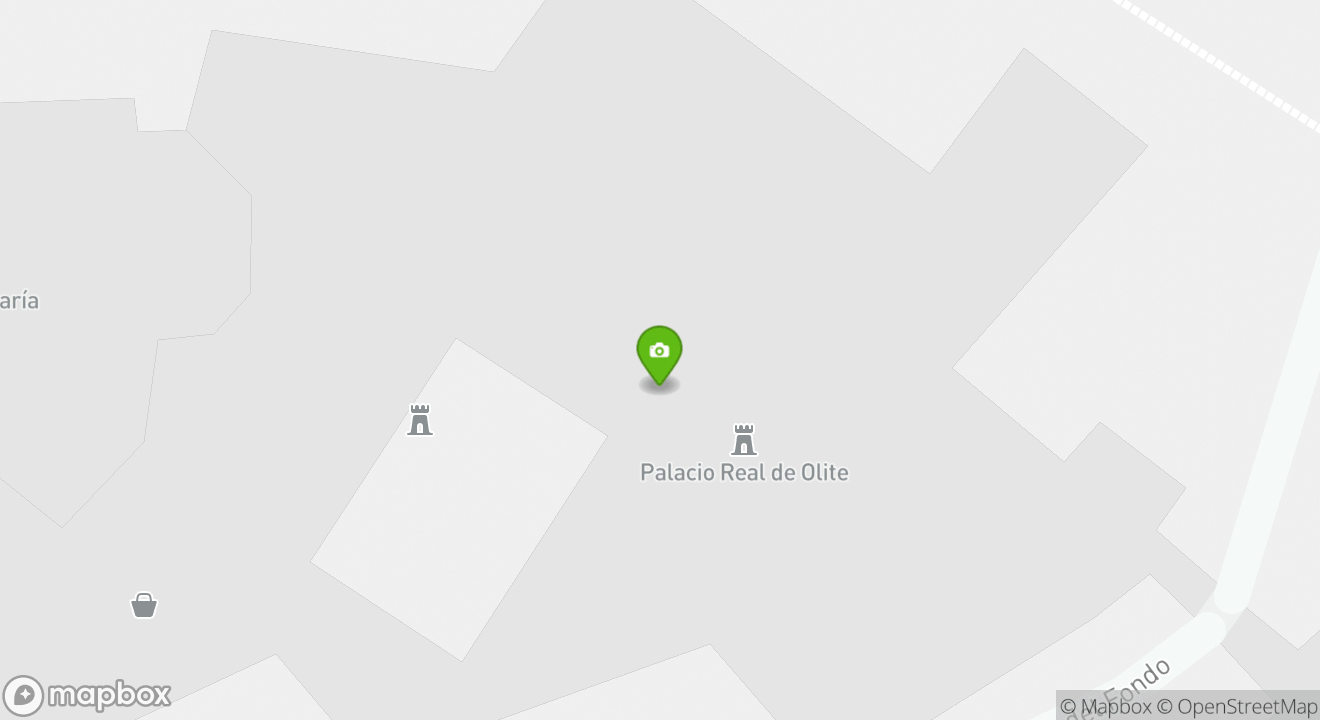Select the unlabeled castle marker
Screen dimensions: 1320x720
(420, 420)
